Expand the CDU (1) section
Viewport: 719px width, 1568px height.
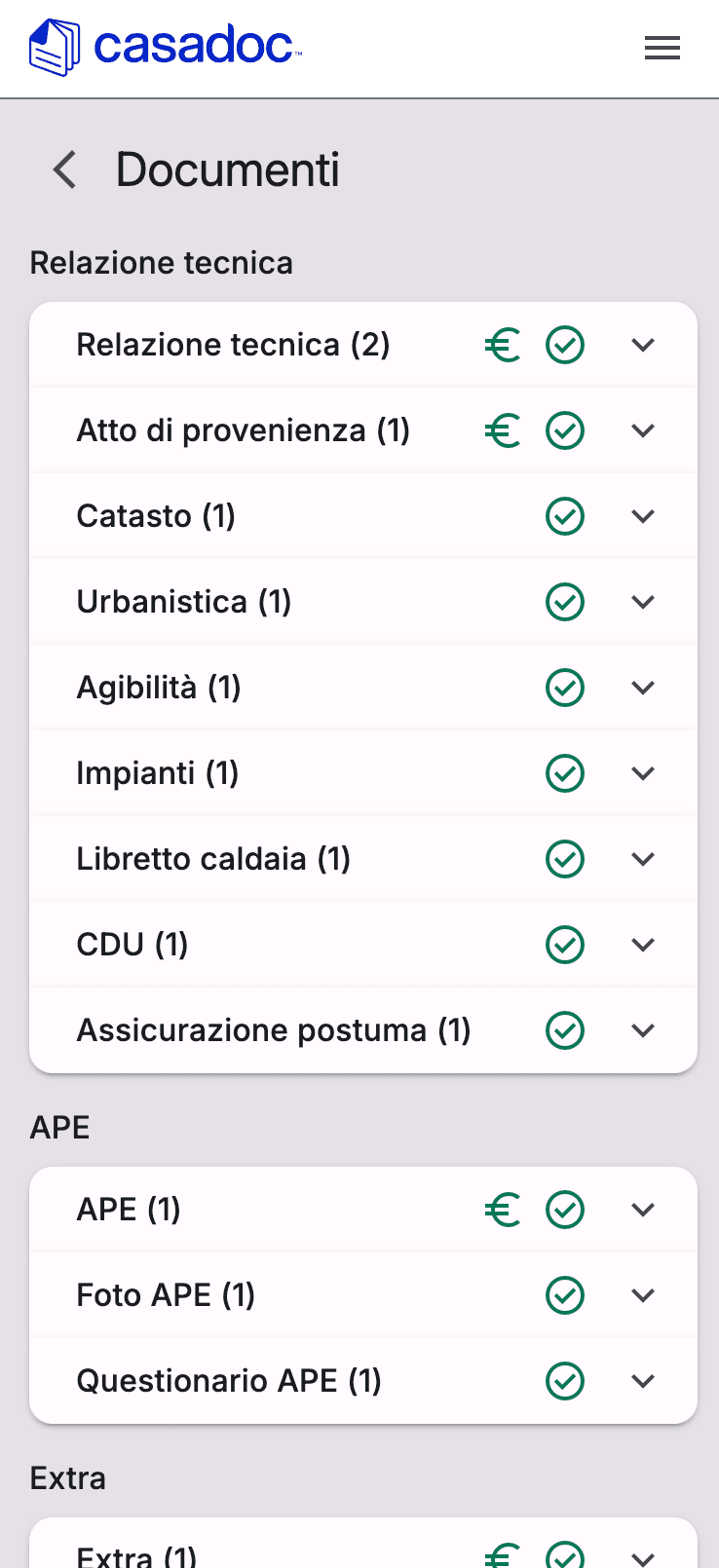point(642,944)
